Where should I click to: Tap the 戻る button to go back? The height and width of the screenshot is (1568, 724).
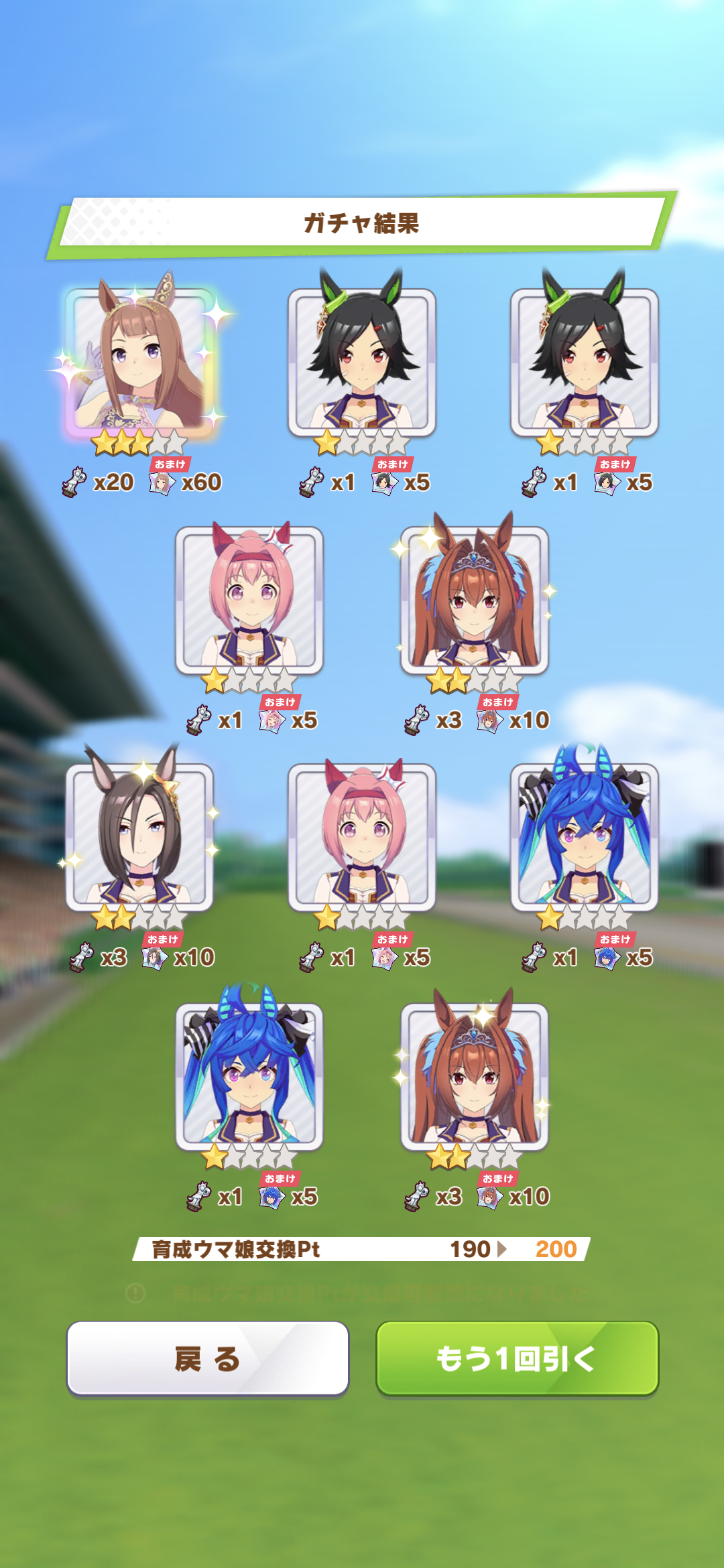click(x=207, y=1358)
